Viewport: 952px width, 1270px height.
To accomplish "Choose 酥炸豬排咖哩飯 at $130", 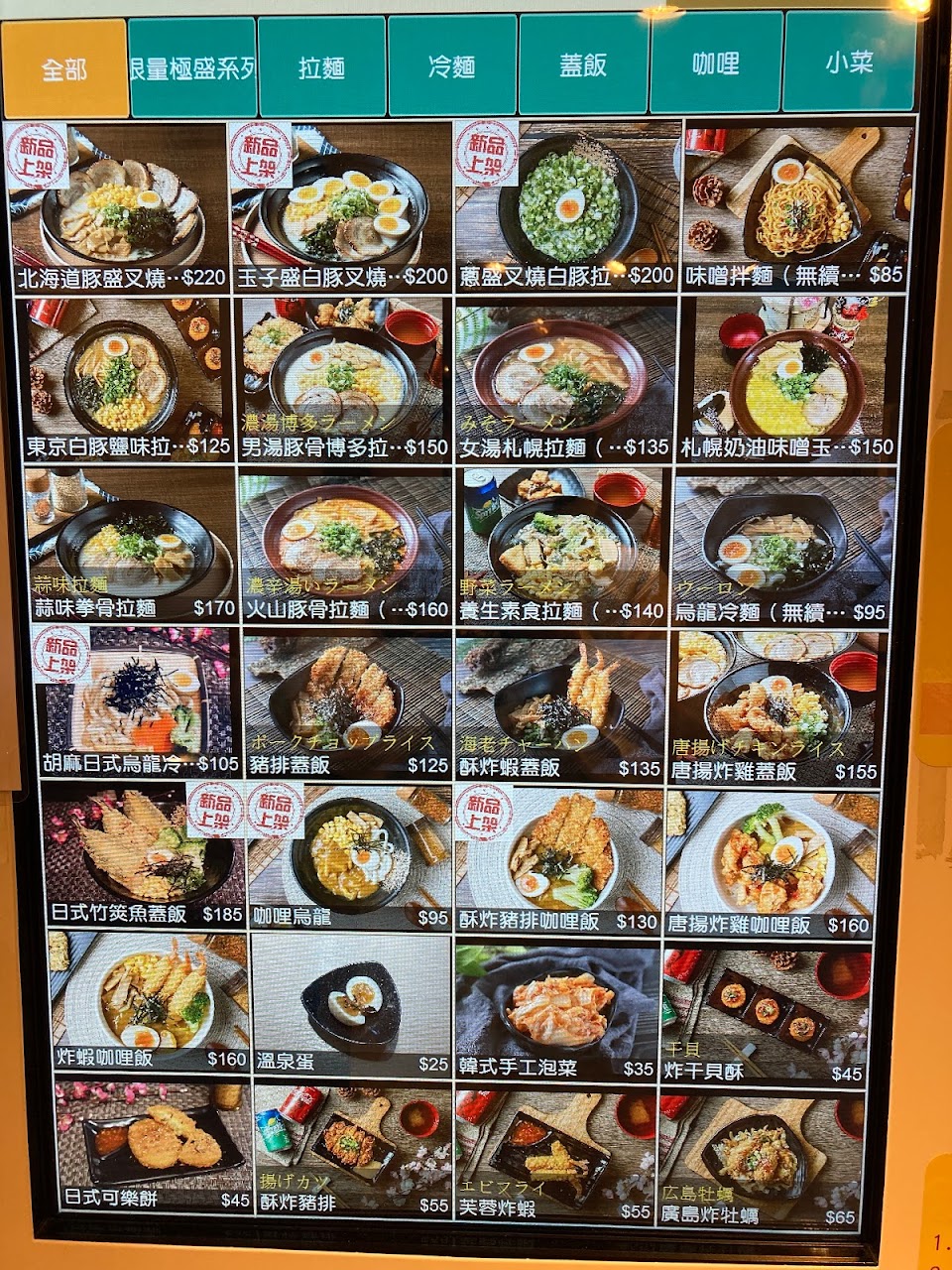I will pyautogui.click(x=557, y=859).
